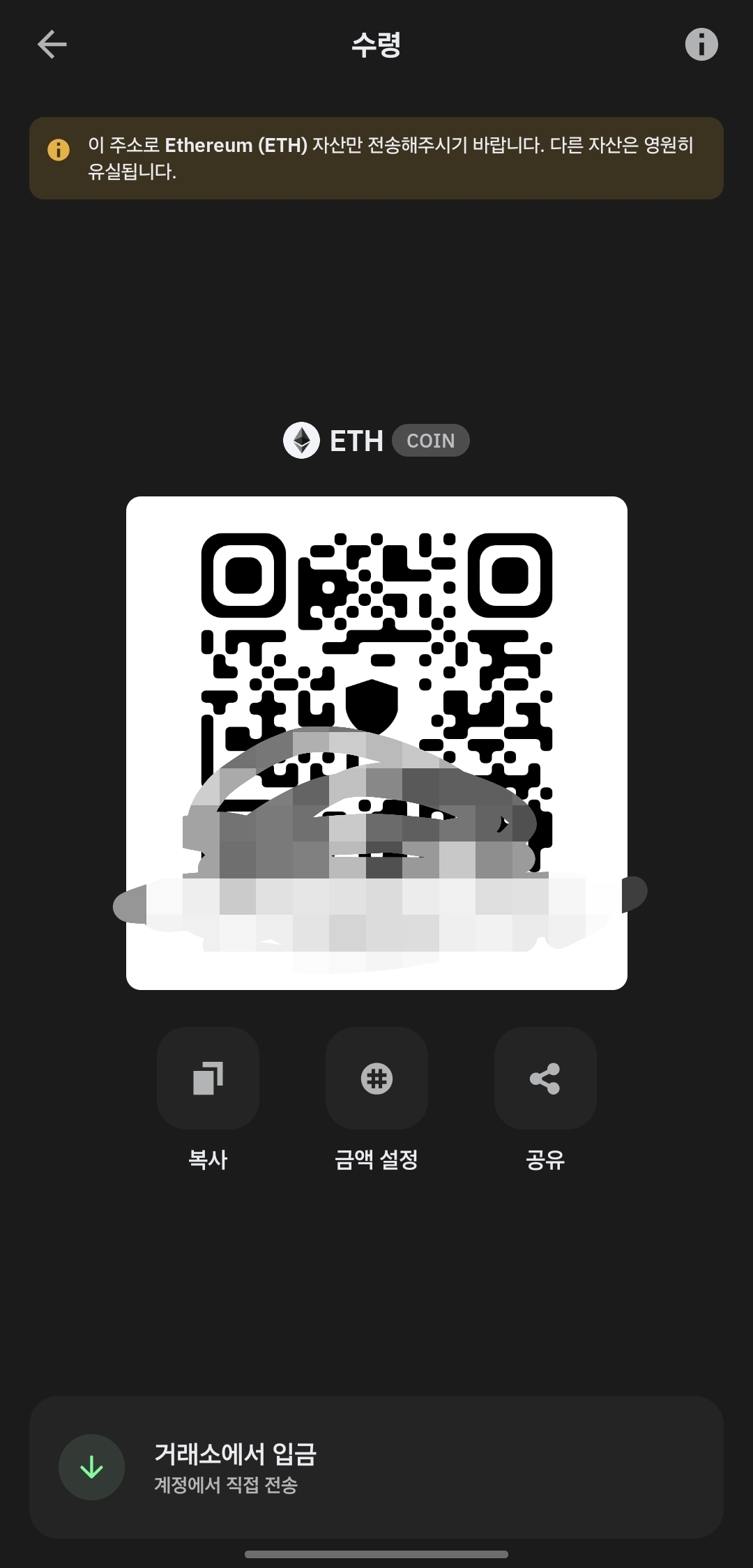This screenshot has width=753, height=1568.
Task: Share the address with 공유
Action: click(545, 1078)
